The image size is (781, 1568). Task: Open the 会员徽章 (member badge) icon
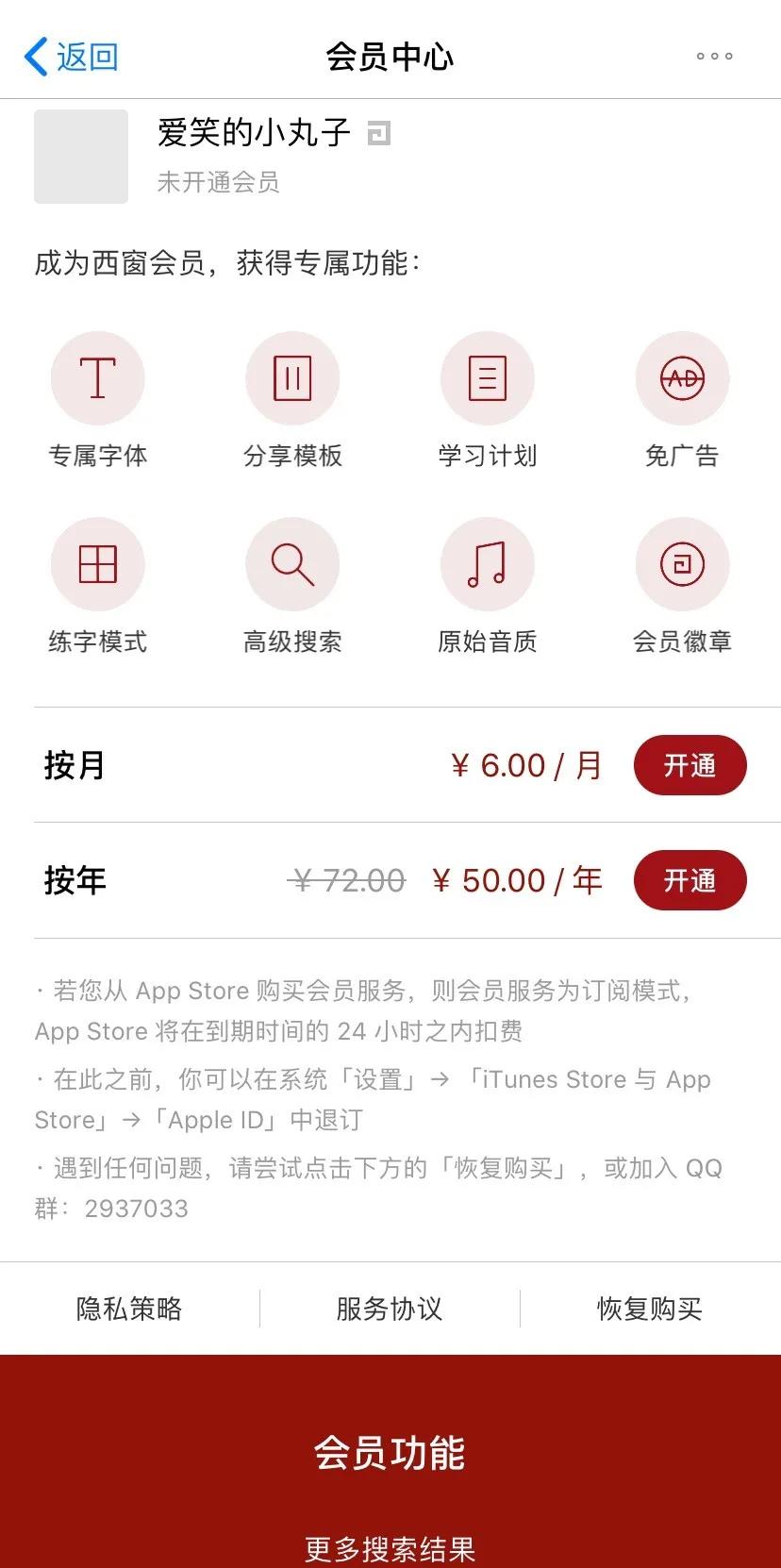click(x=682, y=564)
